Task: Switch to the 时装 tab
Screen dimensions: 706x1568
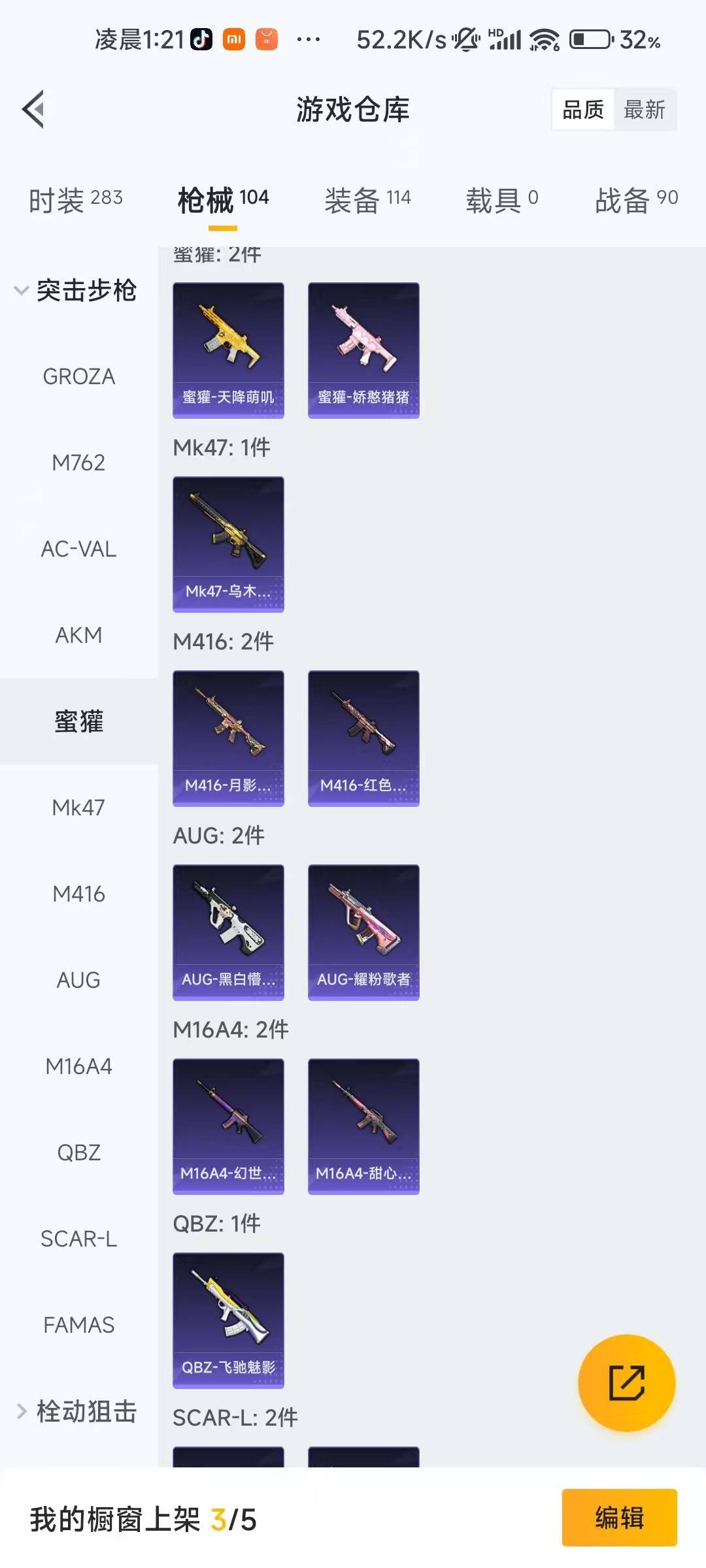Action: pos(76,199)
